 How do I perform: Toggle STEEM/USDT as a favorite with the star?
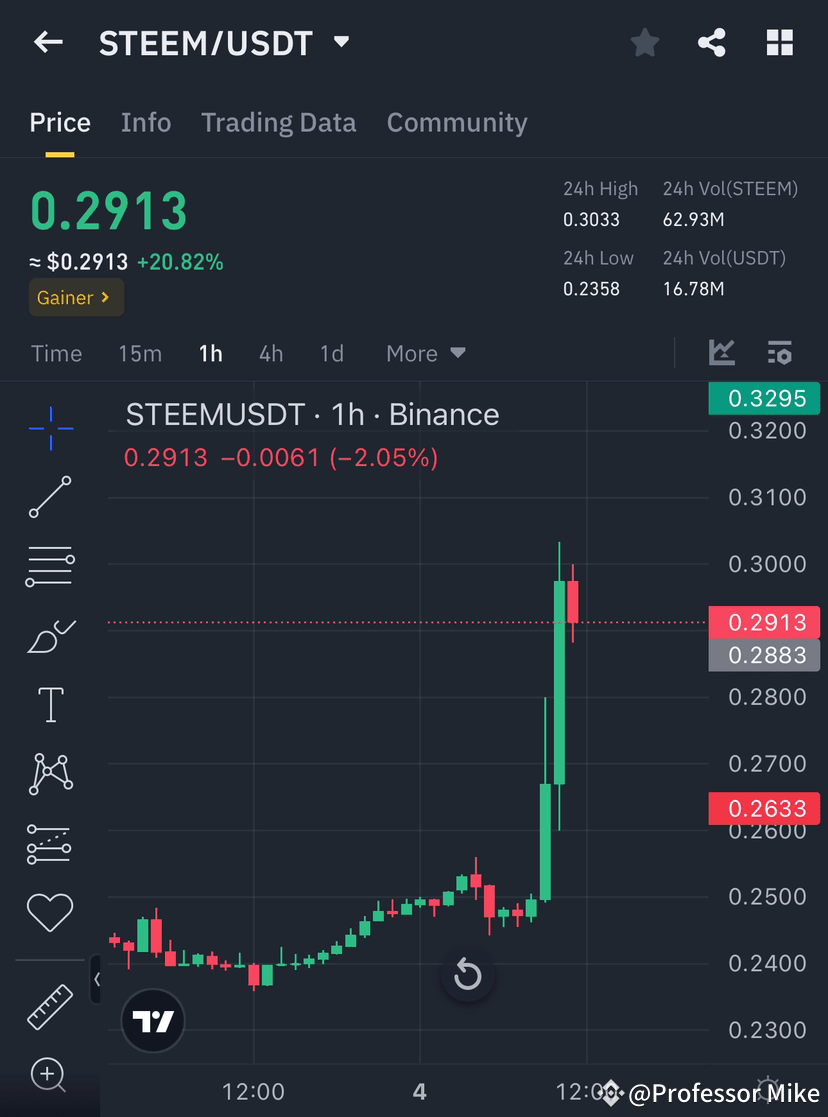pos(644,42)
